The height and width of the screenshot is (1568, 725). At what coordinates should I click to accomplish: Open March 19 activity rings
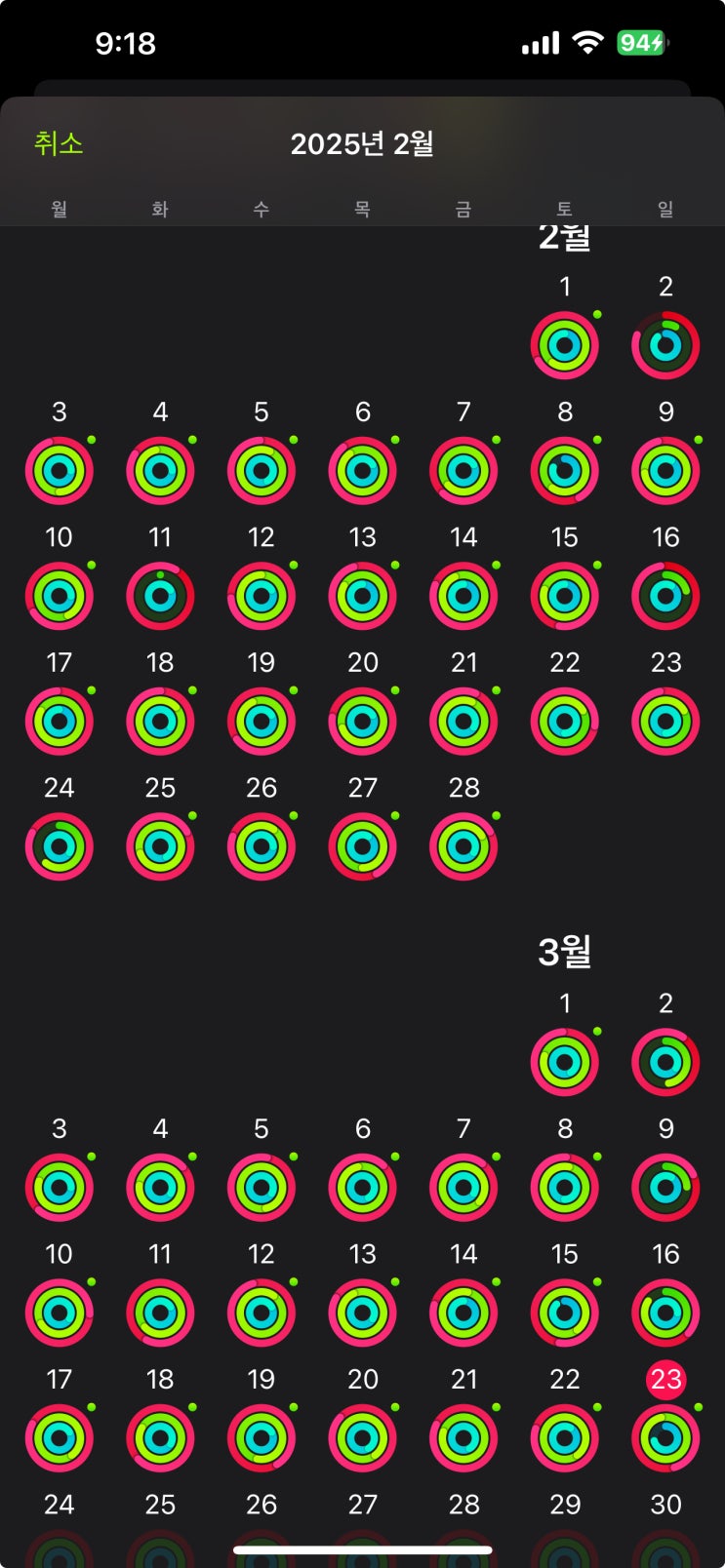[262, 1438]
